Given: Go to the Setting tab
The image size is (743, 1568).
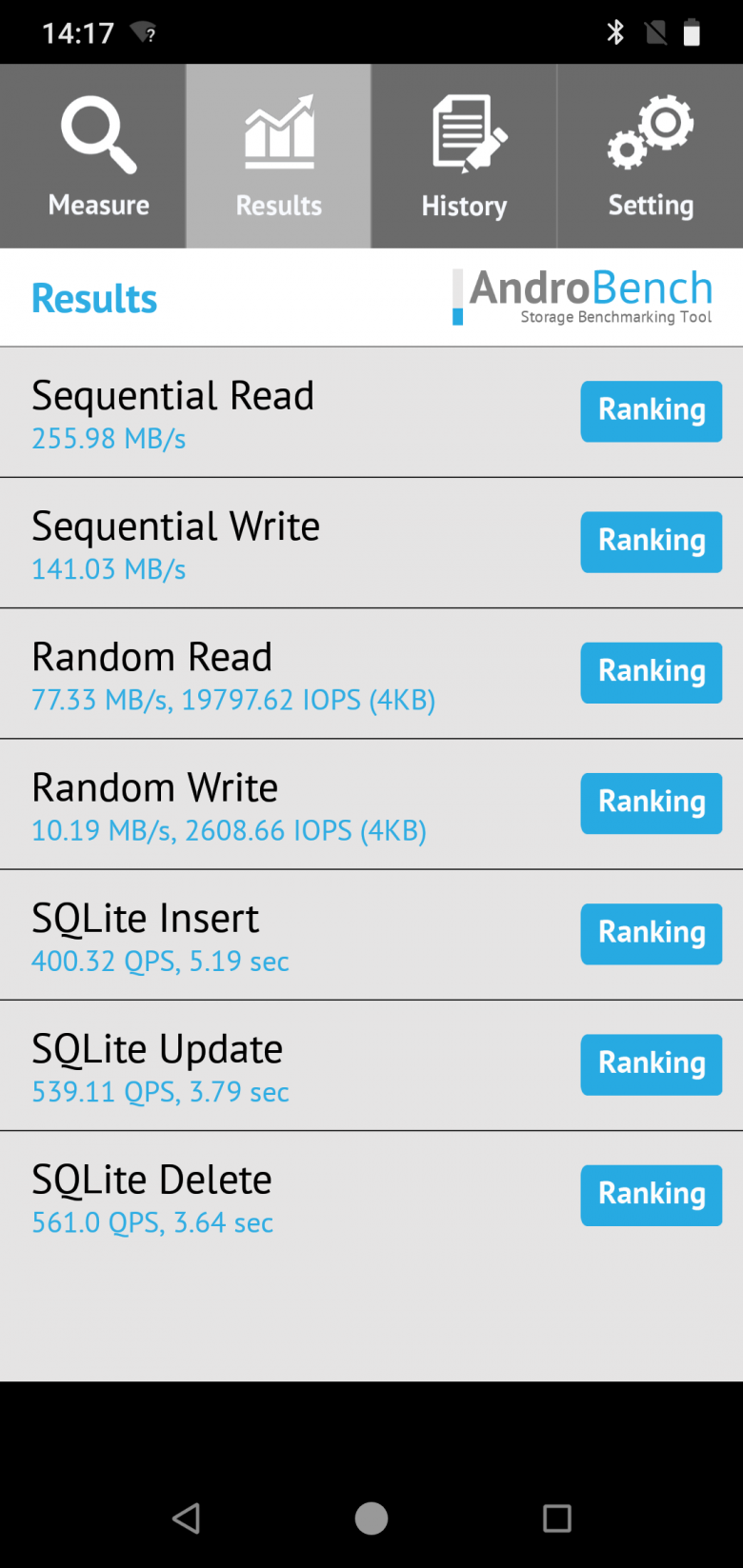Looking at the screenshot, I should coord(651,157).
